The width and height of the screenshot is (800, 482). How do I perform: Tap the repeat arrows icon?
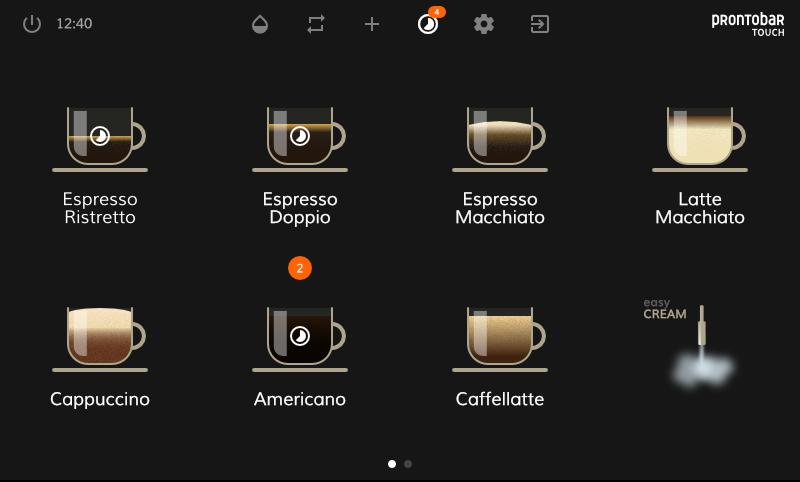(316, 24)
